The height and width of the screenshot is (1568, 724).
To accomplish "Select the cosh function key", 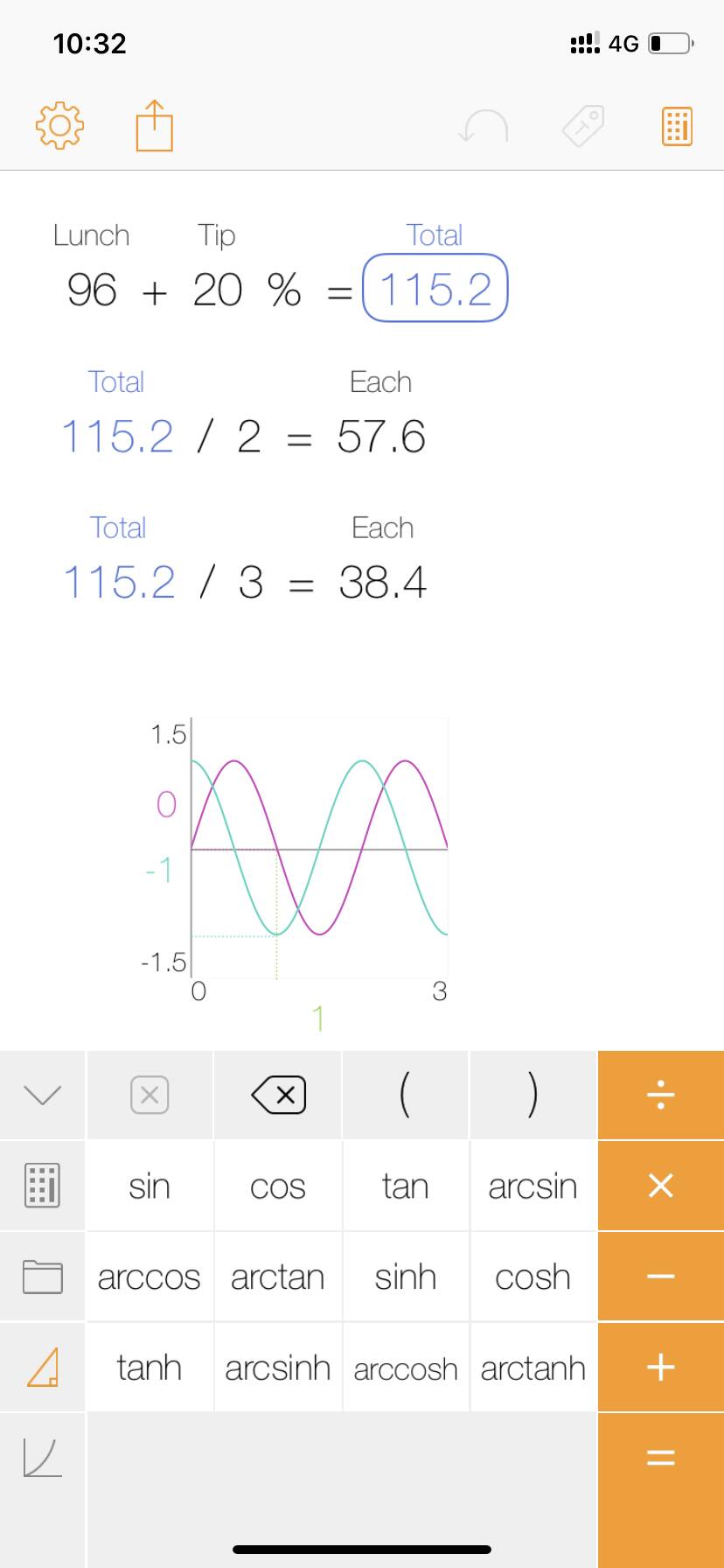I will (x=533, y=1277).
